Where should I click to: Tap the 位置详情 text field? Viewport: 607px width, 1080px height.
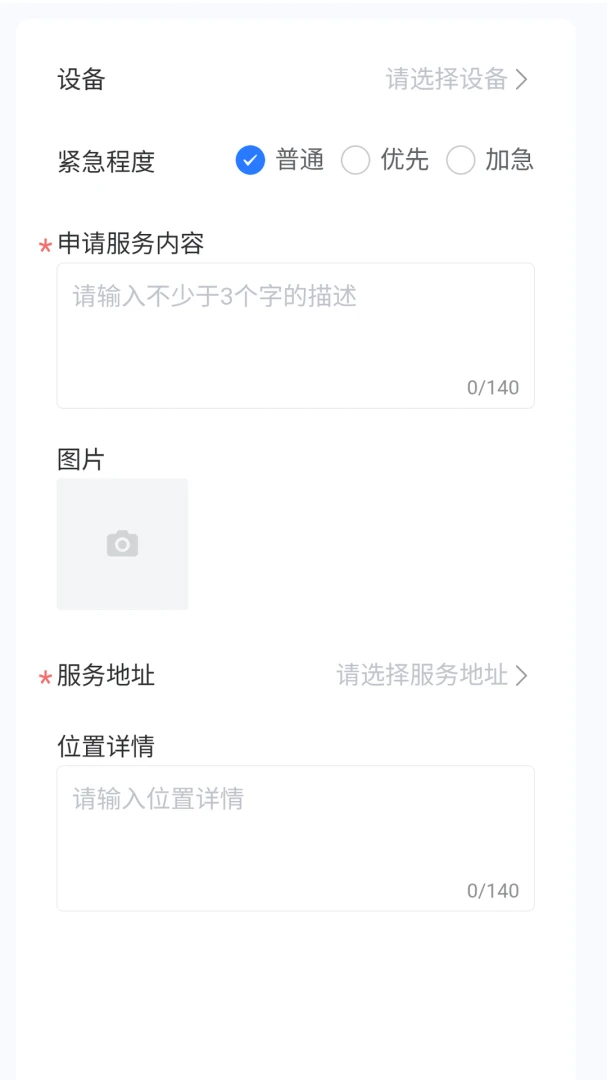pyautogui.click(x=296, y=838)
